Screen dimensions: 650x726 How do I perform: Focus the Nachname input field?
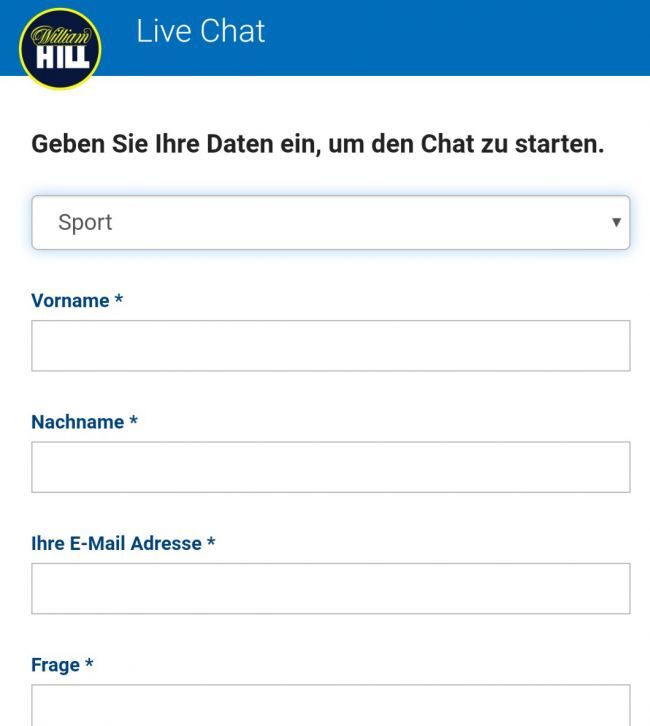[x=330, y=467]
